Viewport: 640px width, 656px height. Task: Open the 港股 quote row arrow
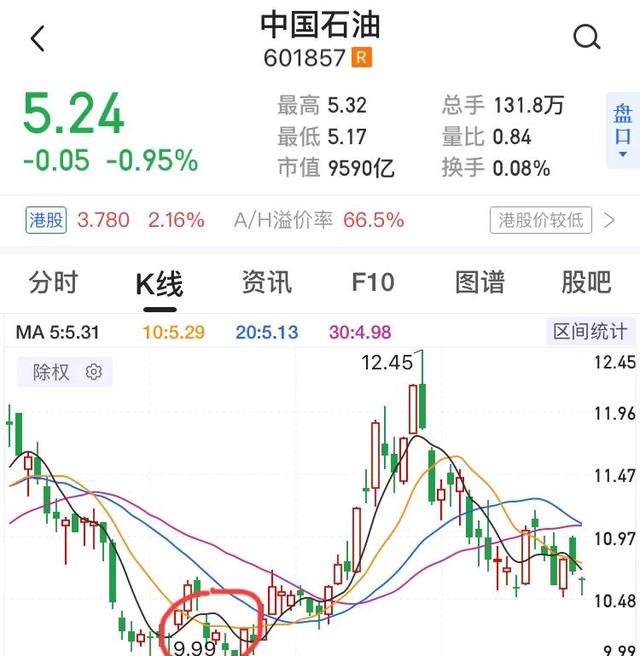(x=610, y=220)
